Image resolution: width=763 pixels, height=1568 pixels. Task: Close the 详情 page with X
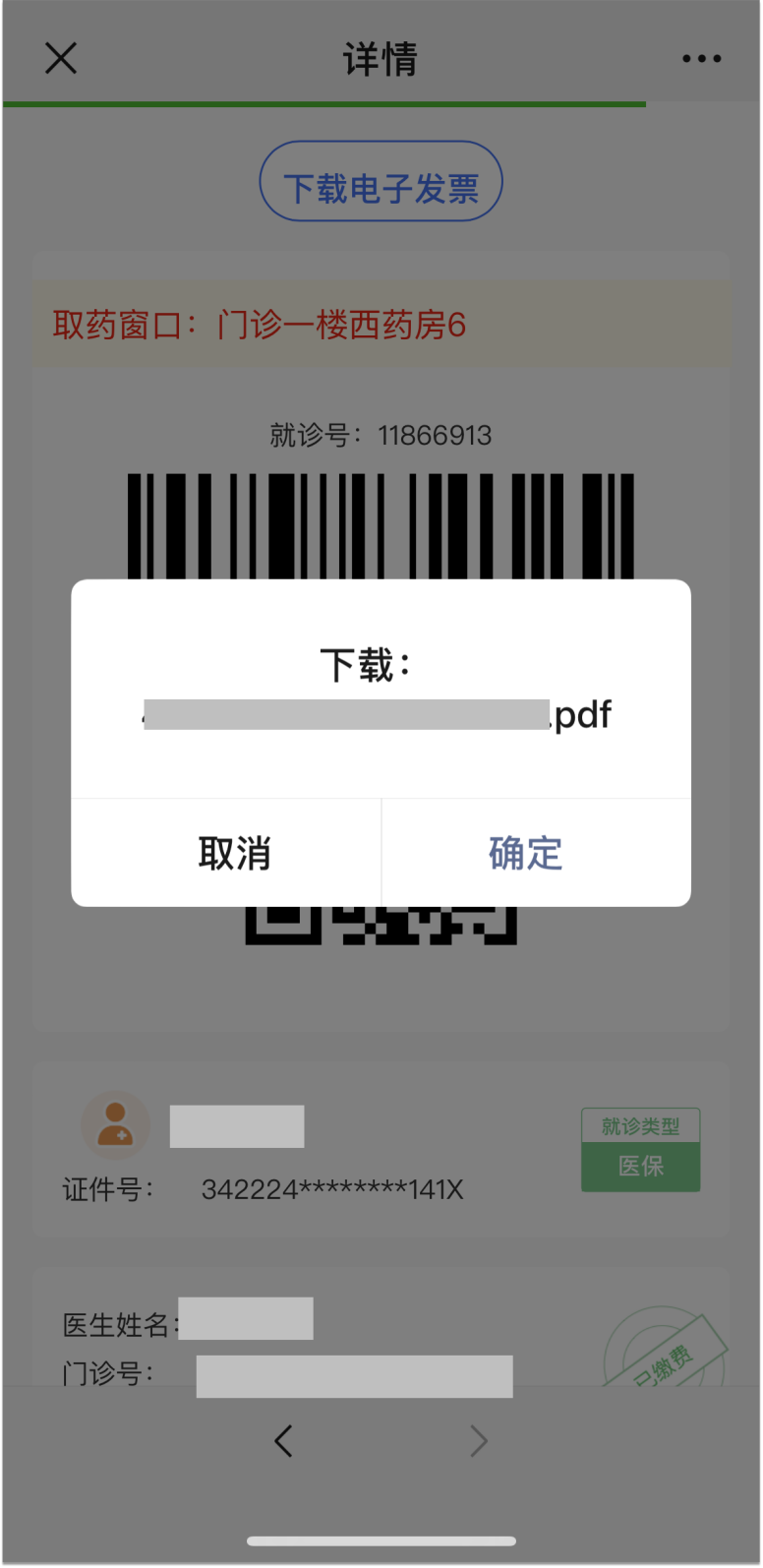pyautogui.click(x=61, y=59)
